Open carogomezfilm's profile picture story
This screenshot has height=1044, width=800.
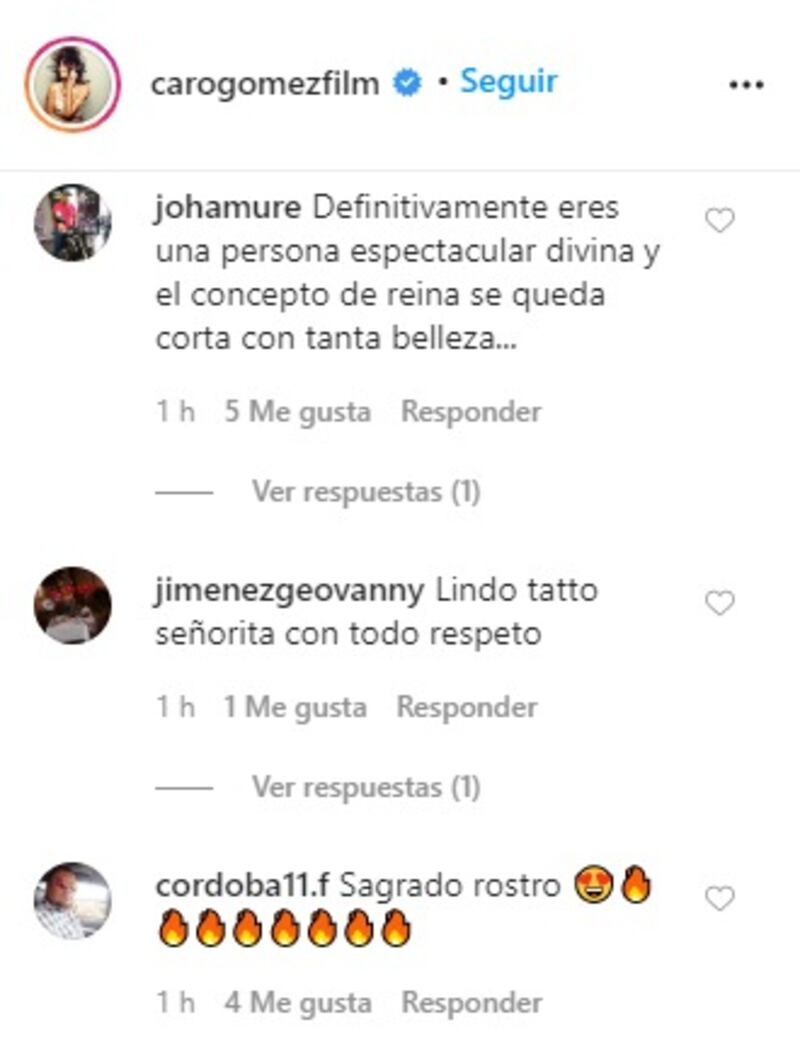click(x=72, y=85)
